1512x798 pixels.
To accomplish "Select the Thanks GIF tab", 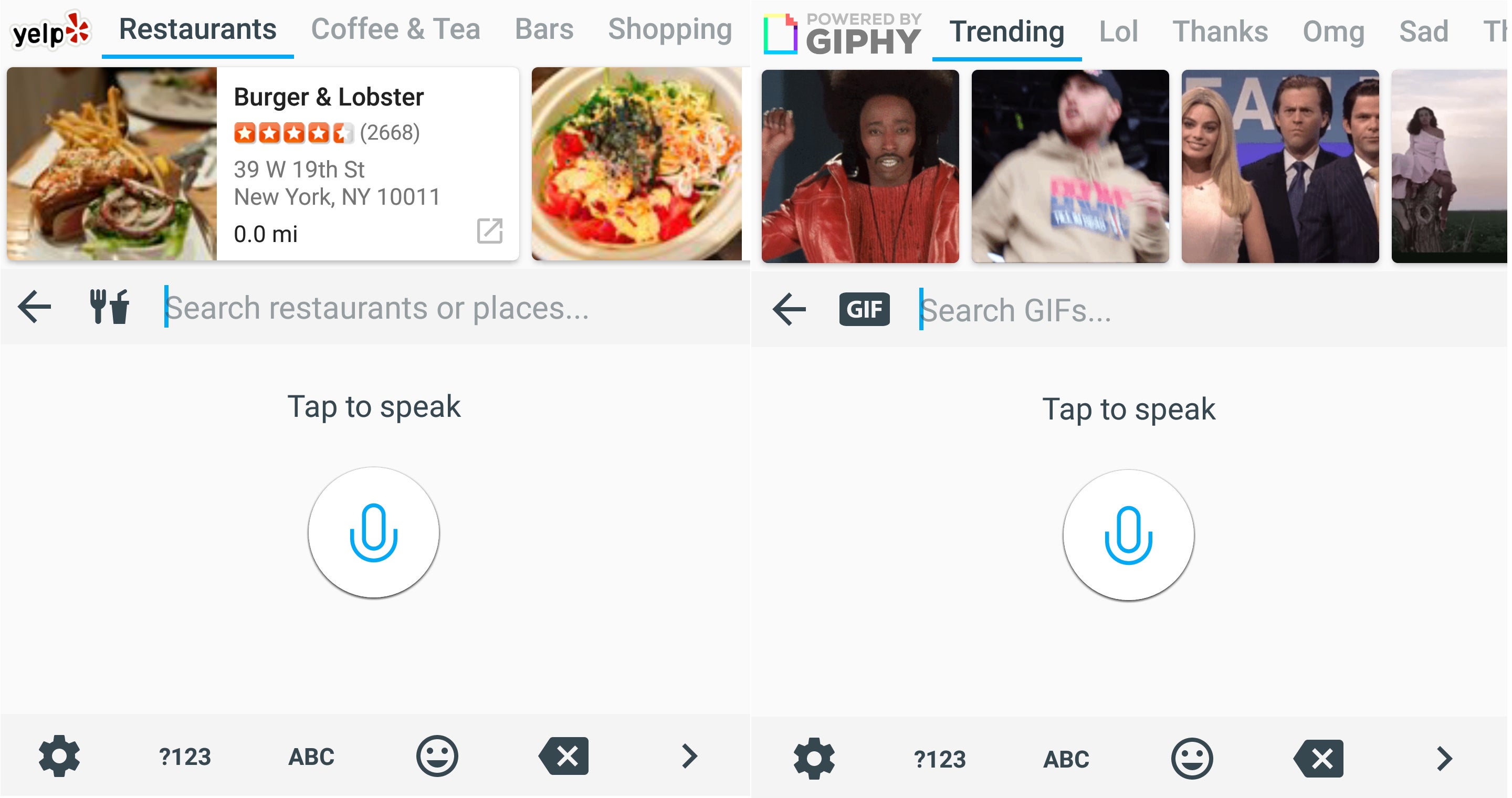I will (x=1220, y=31).
